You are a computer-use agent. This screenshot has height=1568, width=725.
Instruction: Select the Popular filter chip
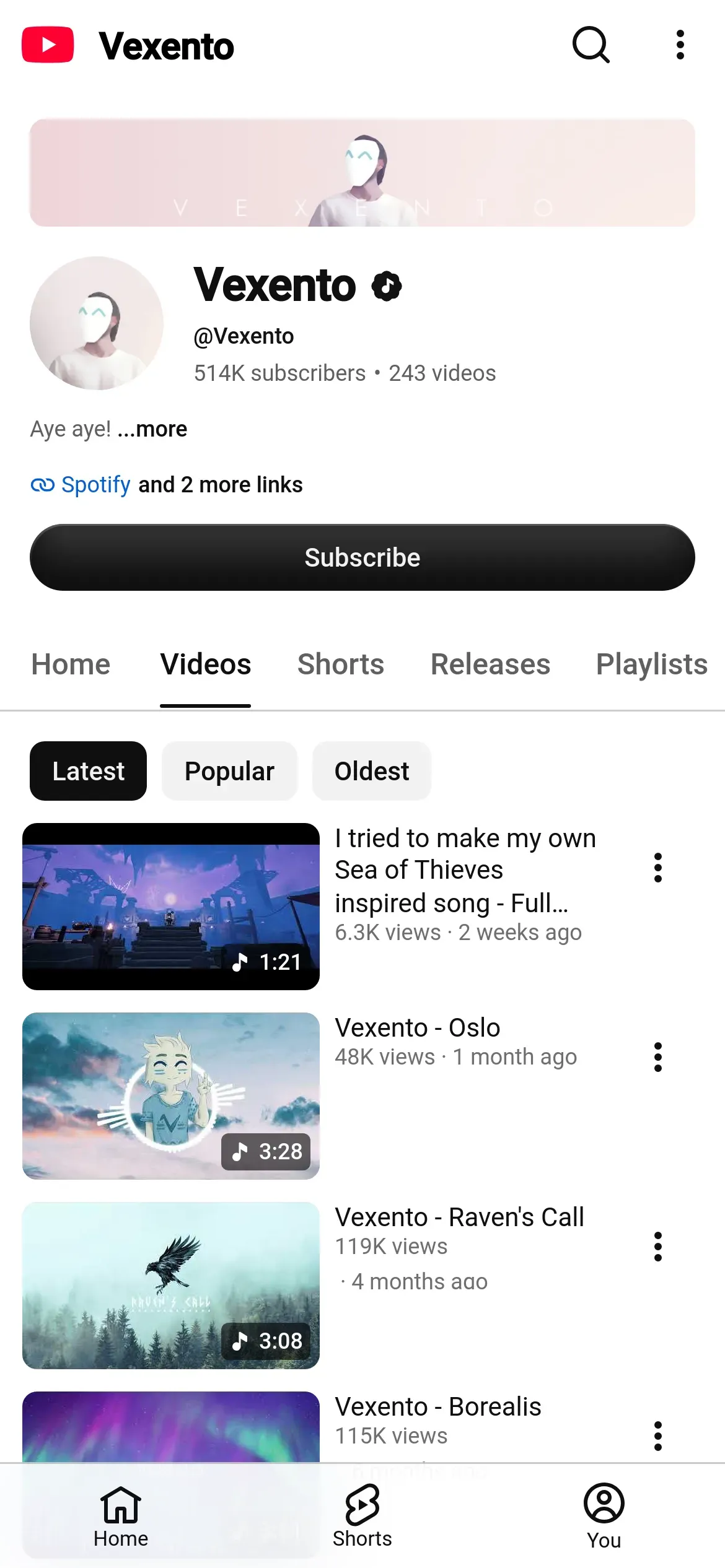click(229, 771)
